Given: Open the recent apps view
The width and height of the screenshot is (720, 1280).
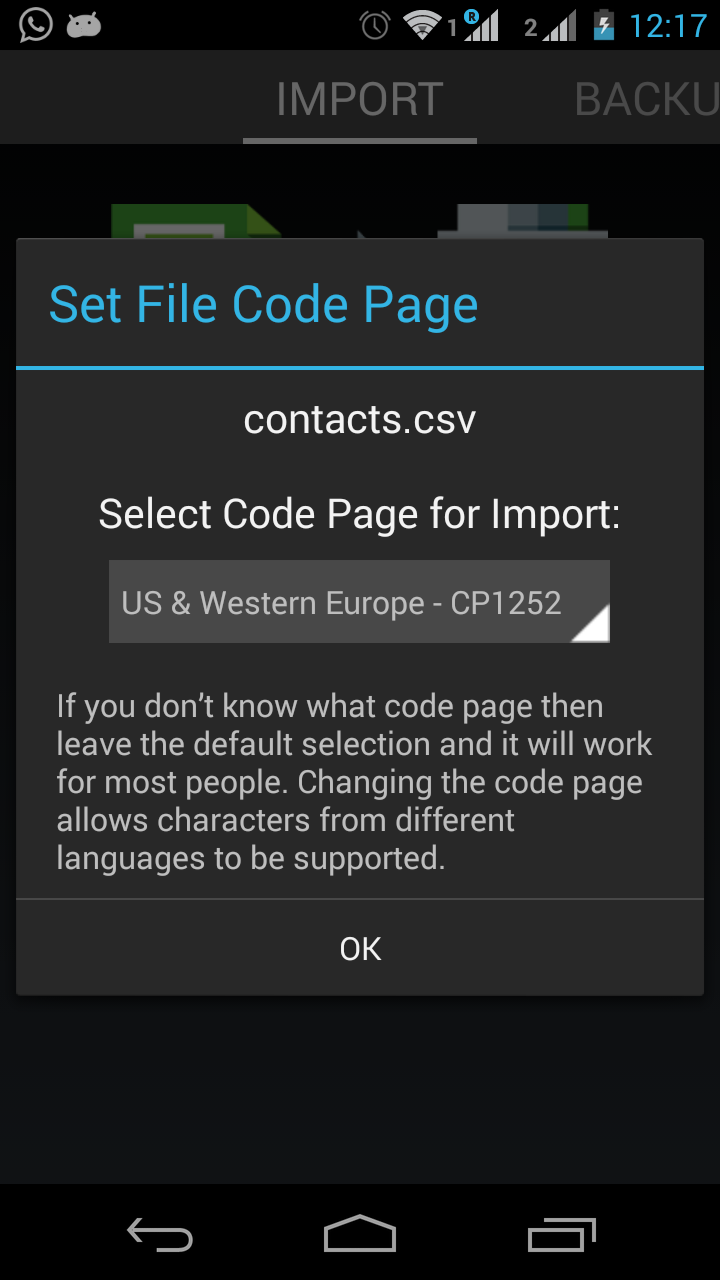Looking at the screenshot, I should pos(561,1234).
